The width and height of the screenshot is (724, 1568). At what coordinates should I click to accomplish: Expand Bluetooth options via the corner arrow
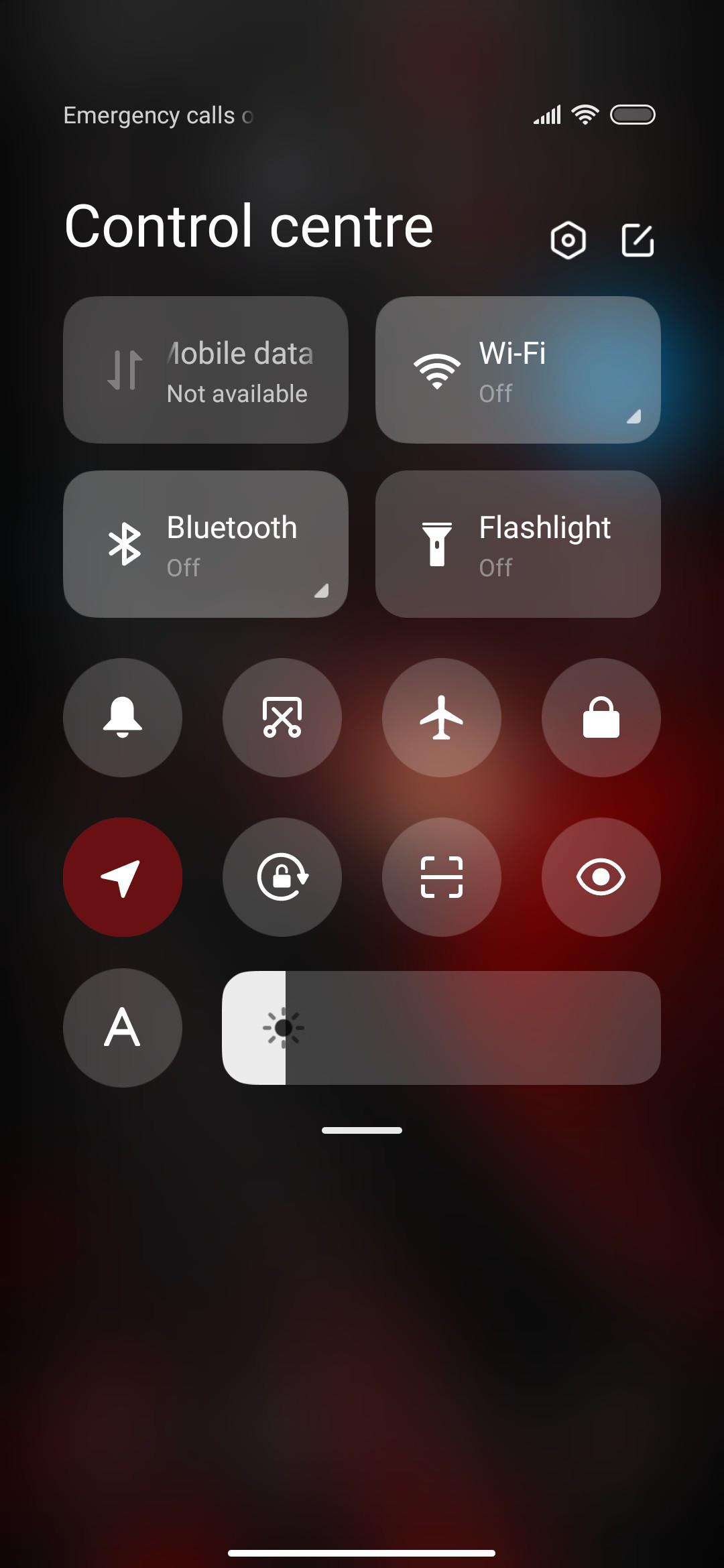321,591
